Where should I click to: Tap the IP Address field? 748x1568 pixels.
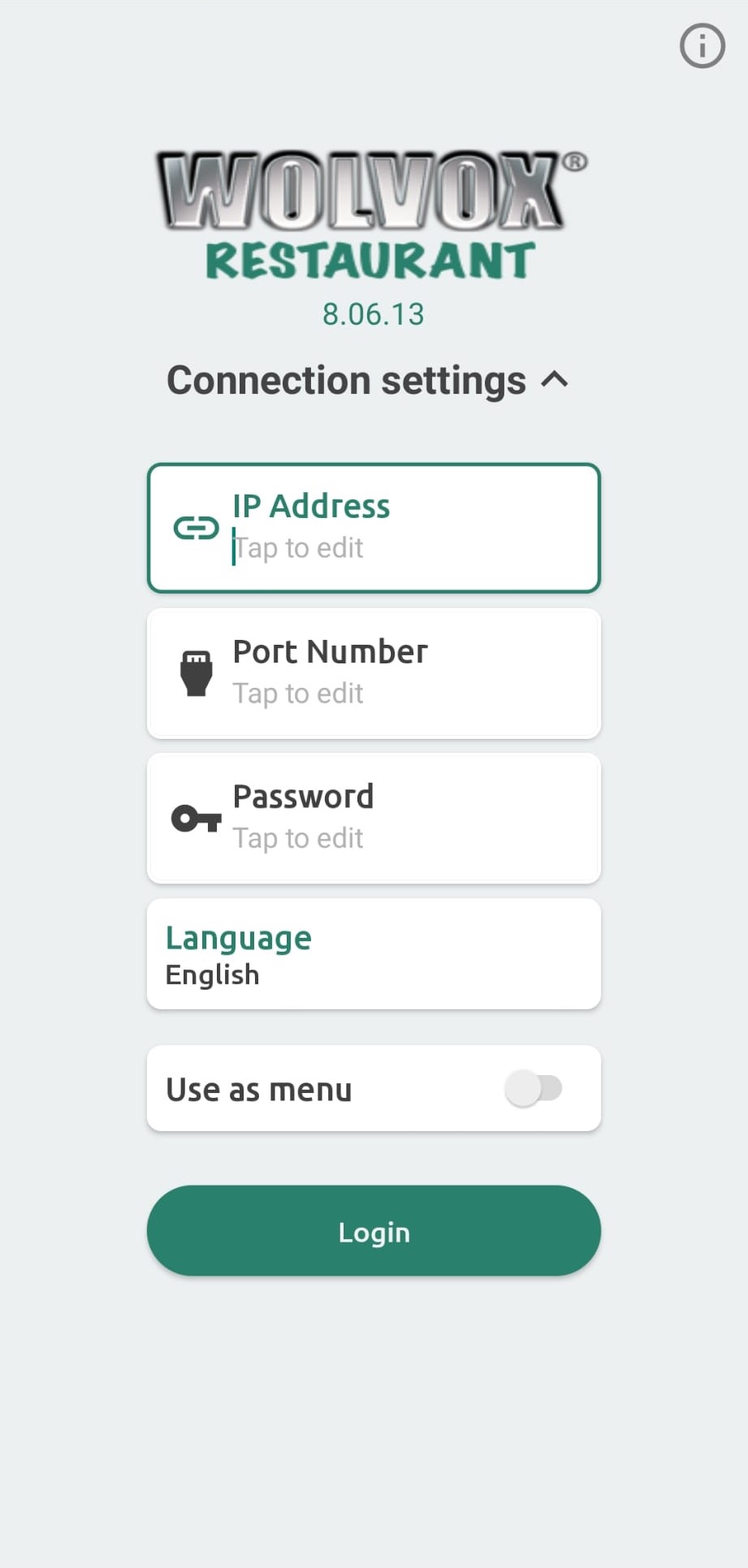374,528
